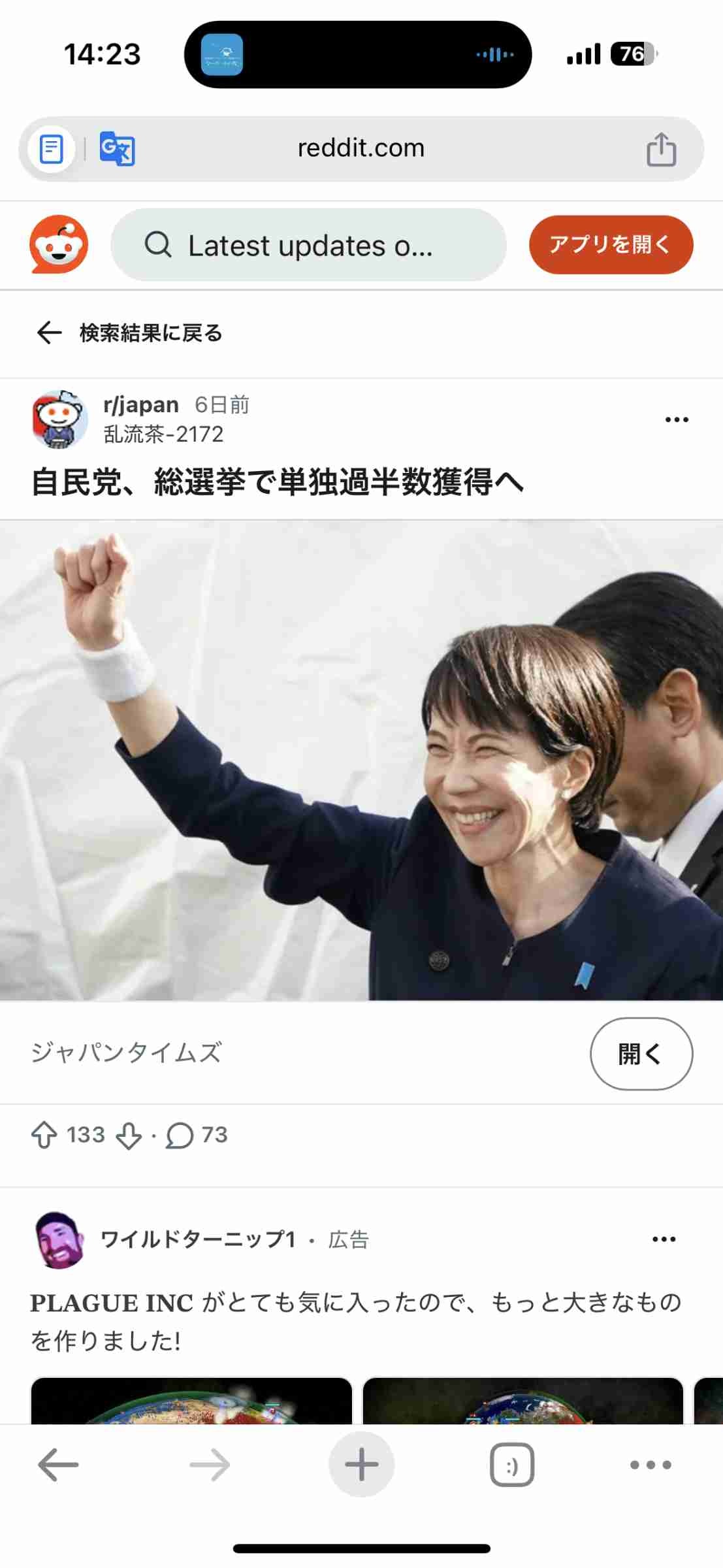Viewport: 723px width, 1568px height.
Task: Open the 73 comments
Action: 196,1135
